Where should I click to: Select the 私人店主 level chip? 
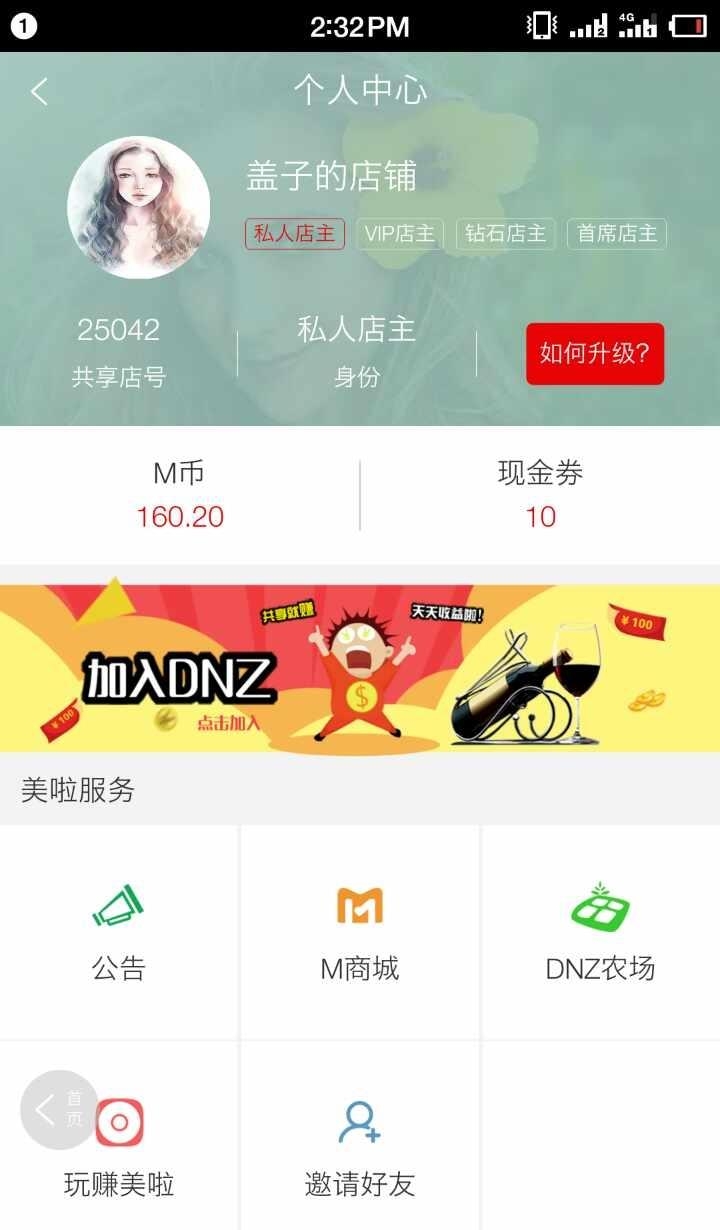(294, 234)
